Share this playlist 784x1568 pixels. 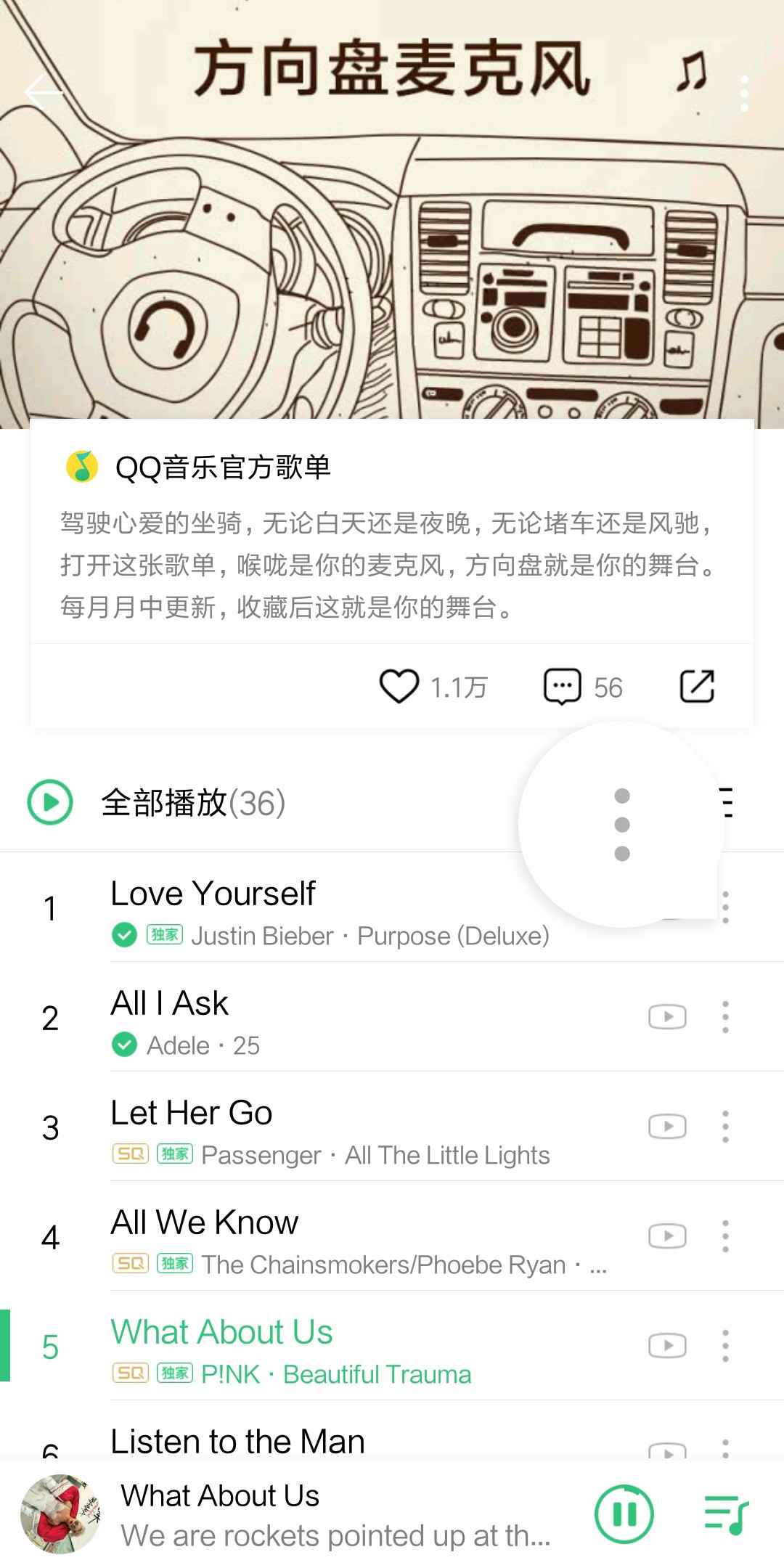point(697,686)
